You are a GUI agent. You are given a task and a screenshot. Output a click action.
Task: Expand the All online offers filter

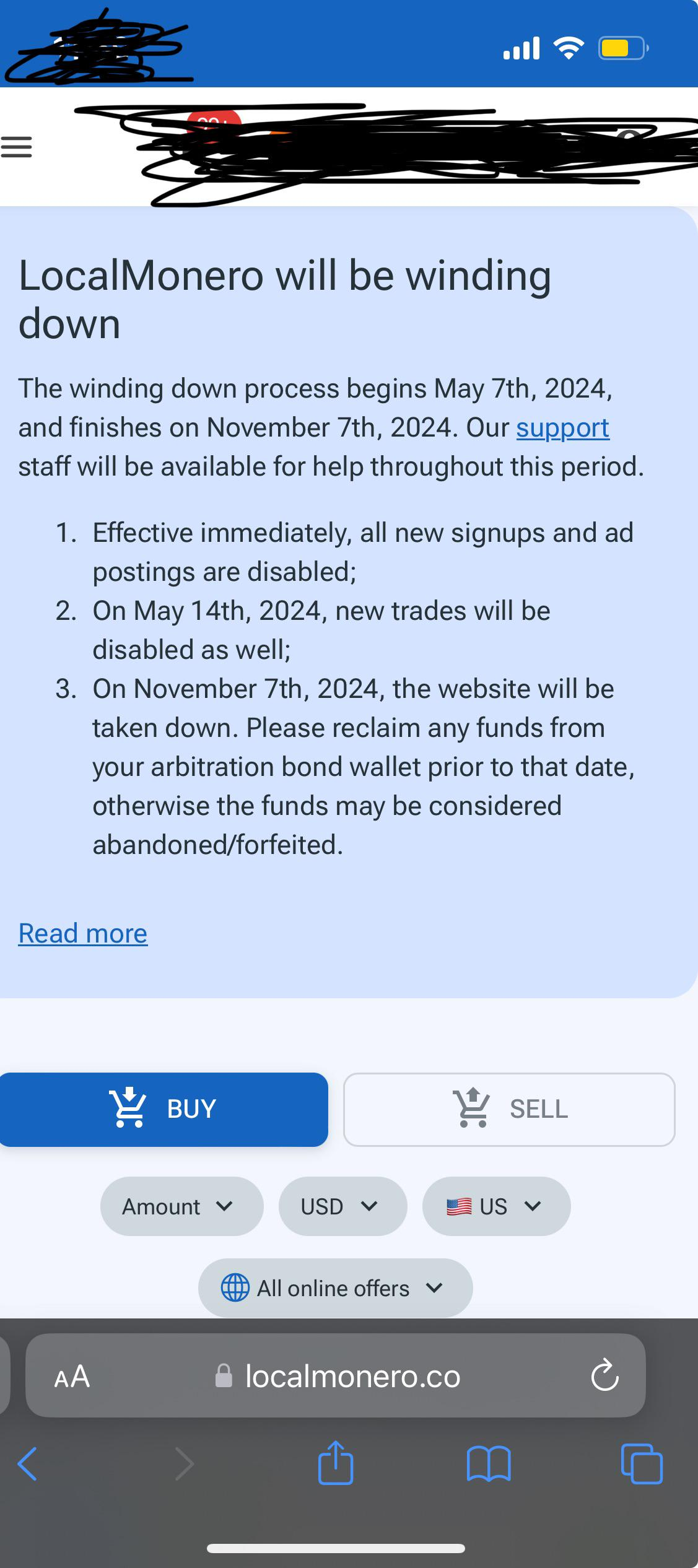click(335, 1288)
